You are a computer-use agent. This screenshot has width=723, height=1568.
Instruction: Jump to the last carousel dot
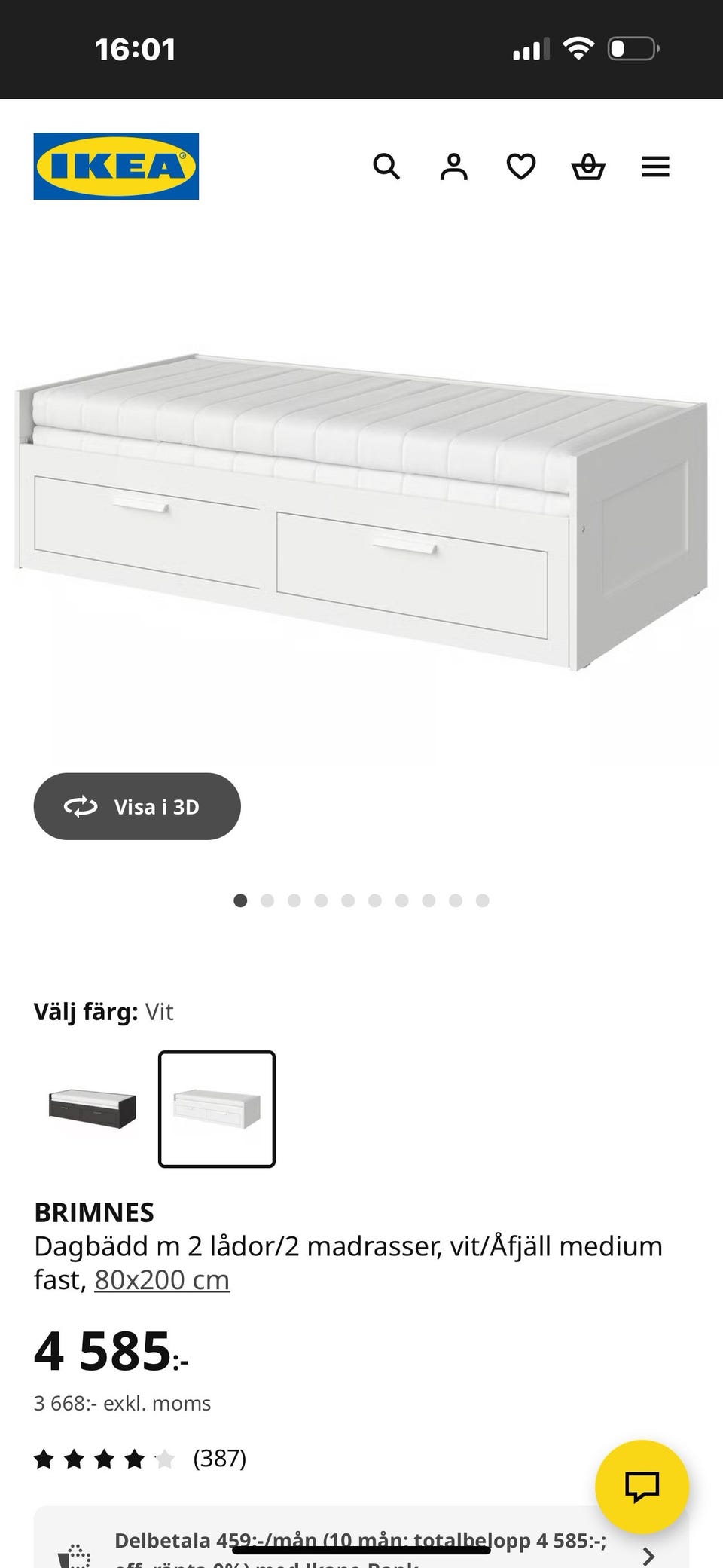coord(481,900)
